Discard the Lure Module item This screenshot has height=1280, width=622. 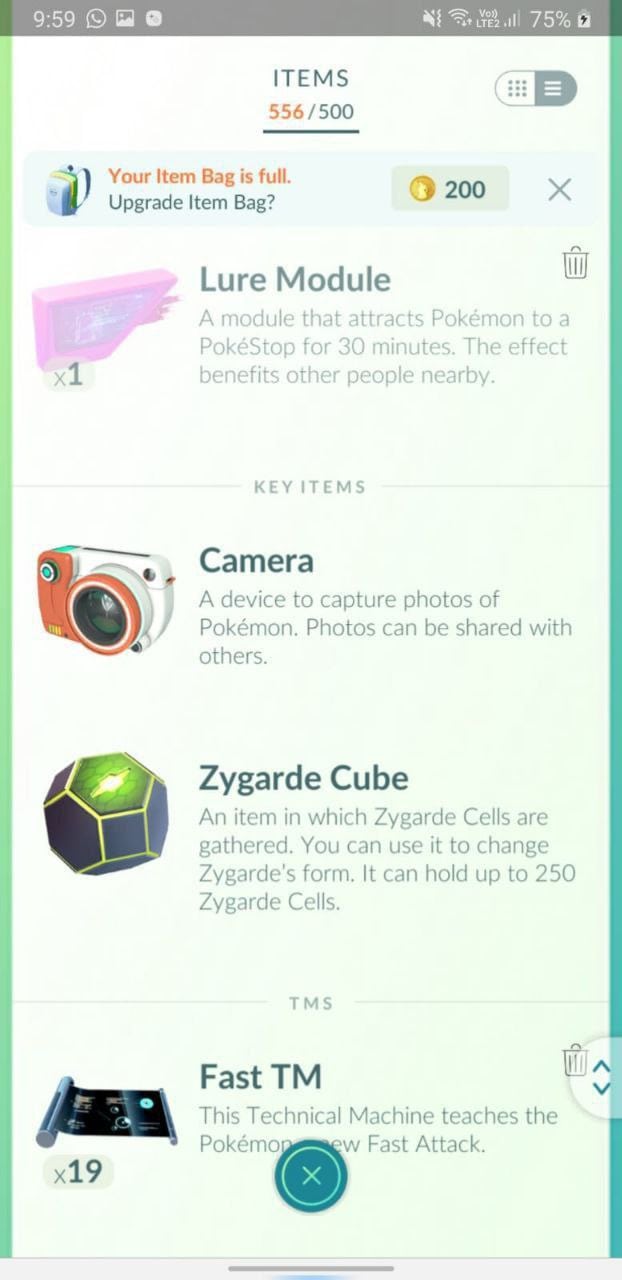pos(575,264)
